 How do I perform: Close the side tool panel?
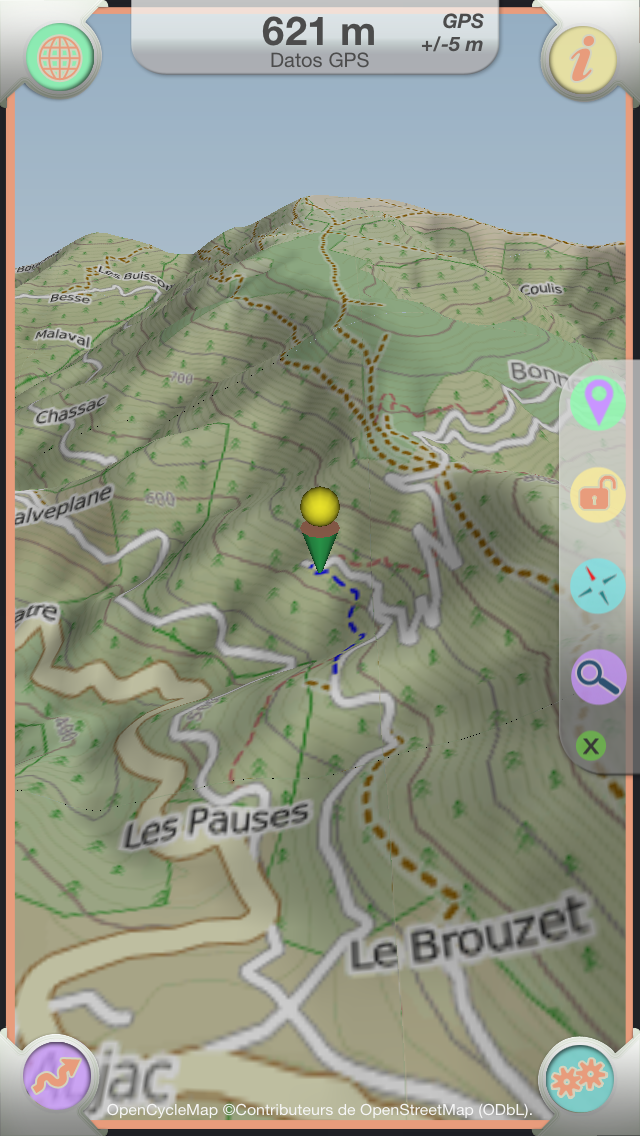[x=591, y=746]
